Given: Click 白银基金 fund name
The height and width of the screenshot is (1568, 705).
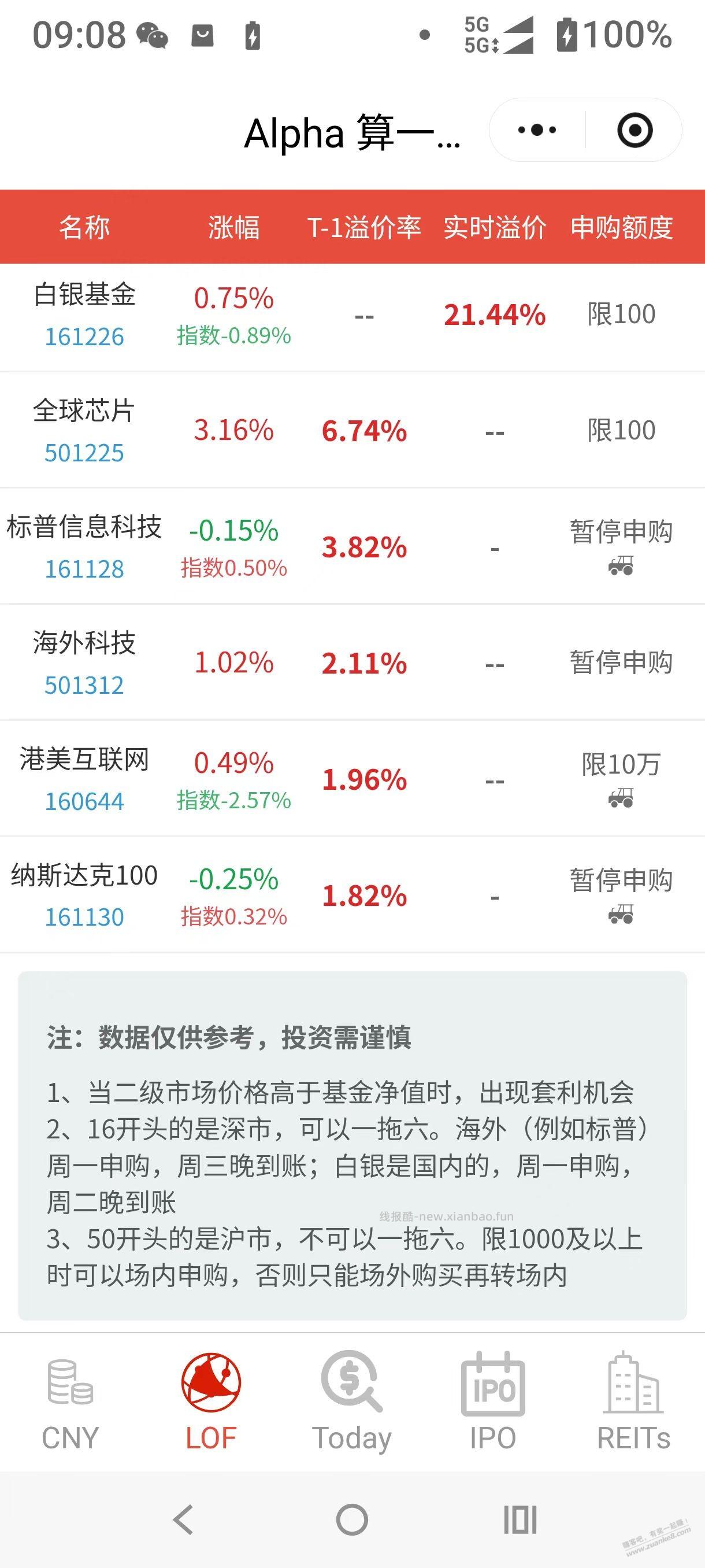Looking at the screenshot, I should 84,296.
